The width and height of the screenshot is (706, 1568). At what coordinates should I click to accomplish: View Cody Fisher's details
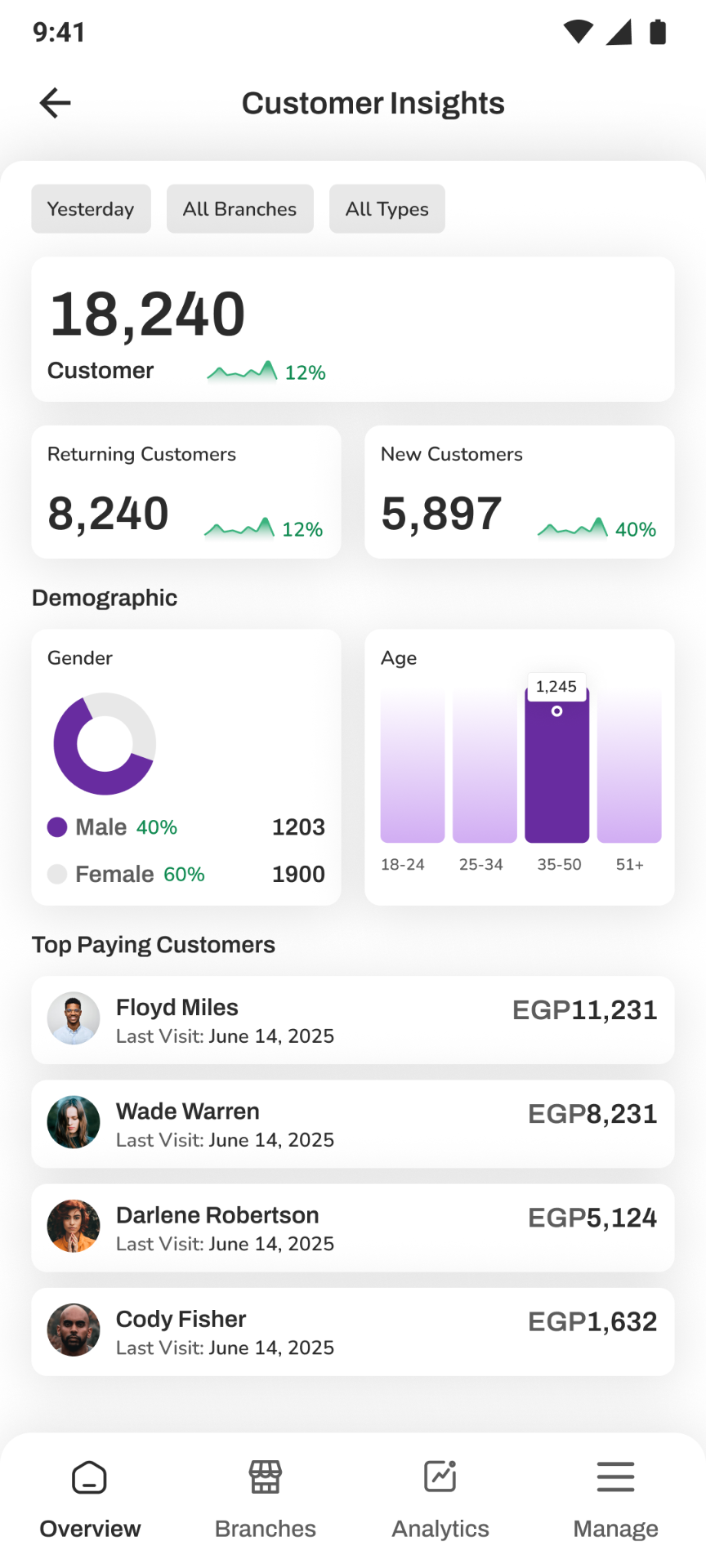[353, 1331]
